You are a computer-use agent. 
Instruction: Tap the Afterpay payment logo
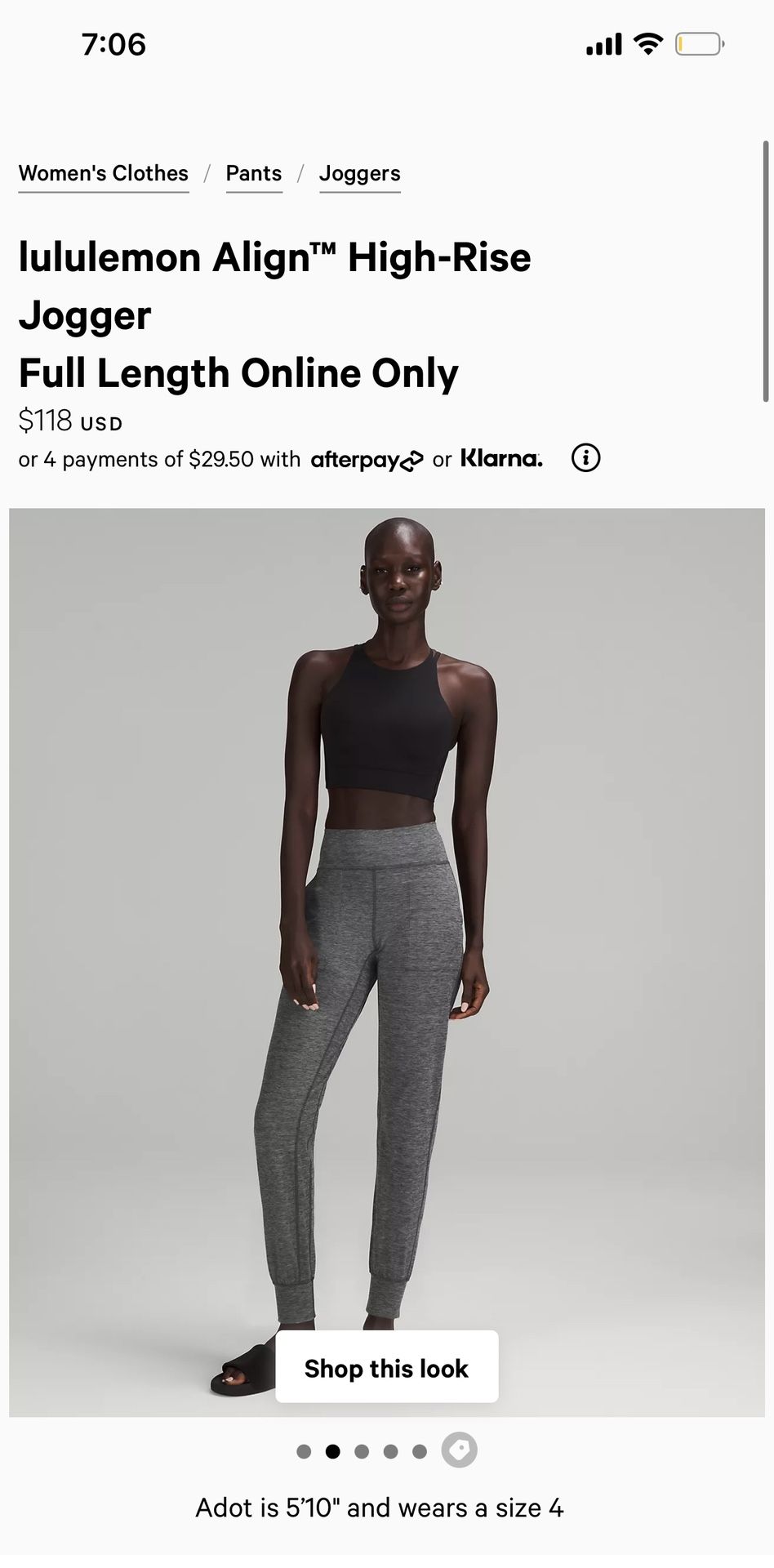coord(367,460)
